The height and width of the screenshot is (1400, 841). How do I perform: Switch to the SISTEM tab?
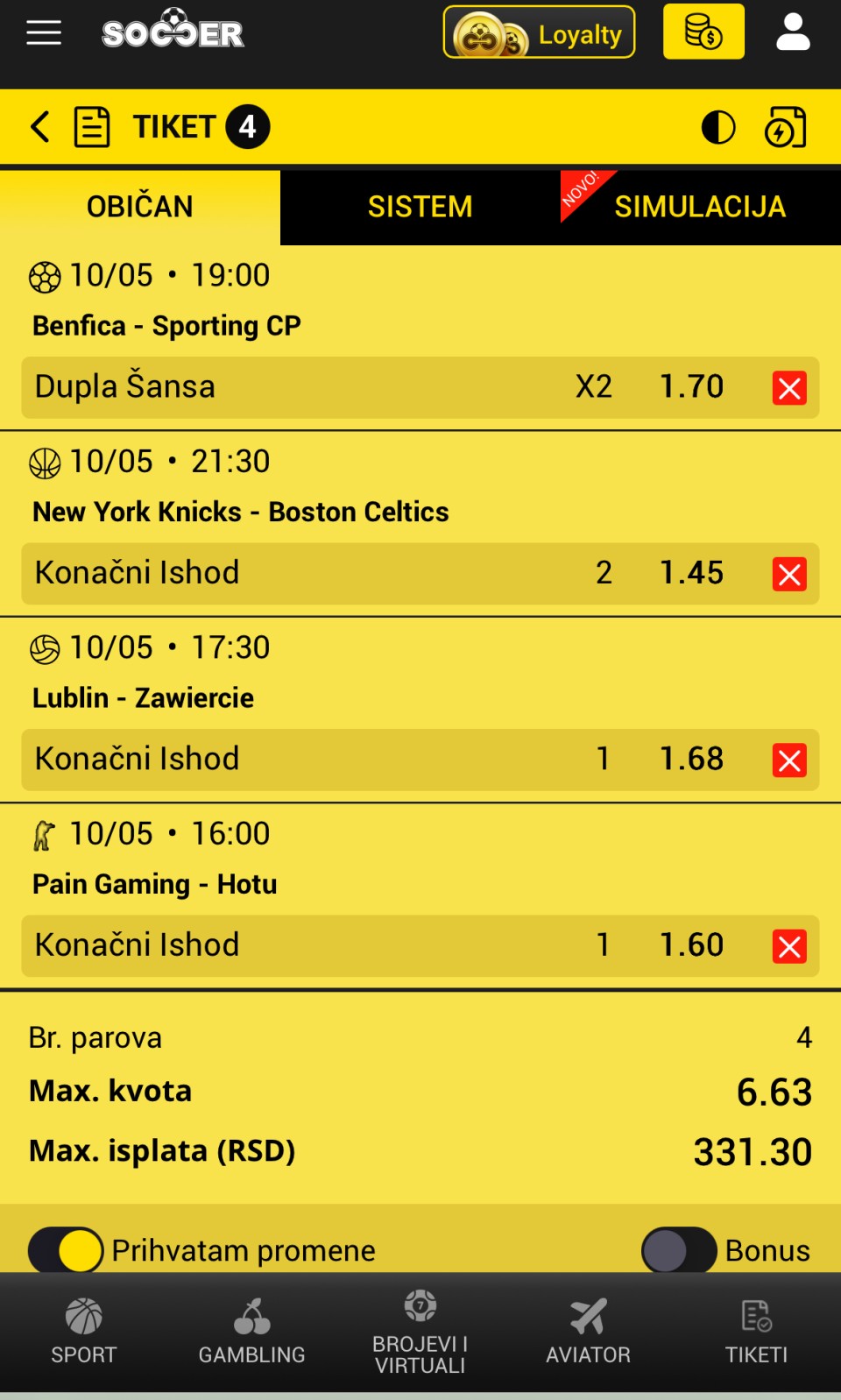tap(420, 207)
